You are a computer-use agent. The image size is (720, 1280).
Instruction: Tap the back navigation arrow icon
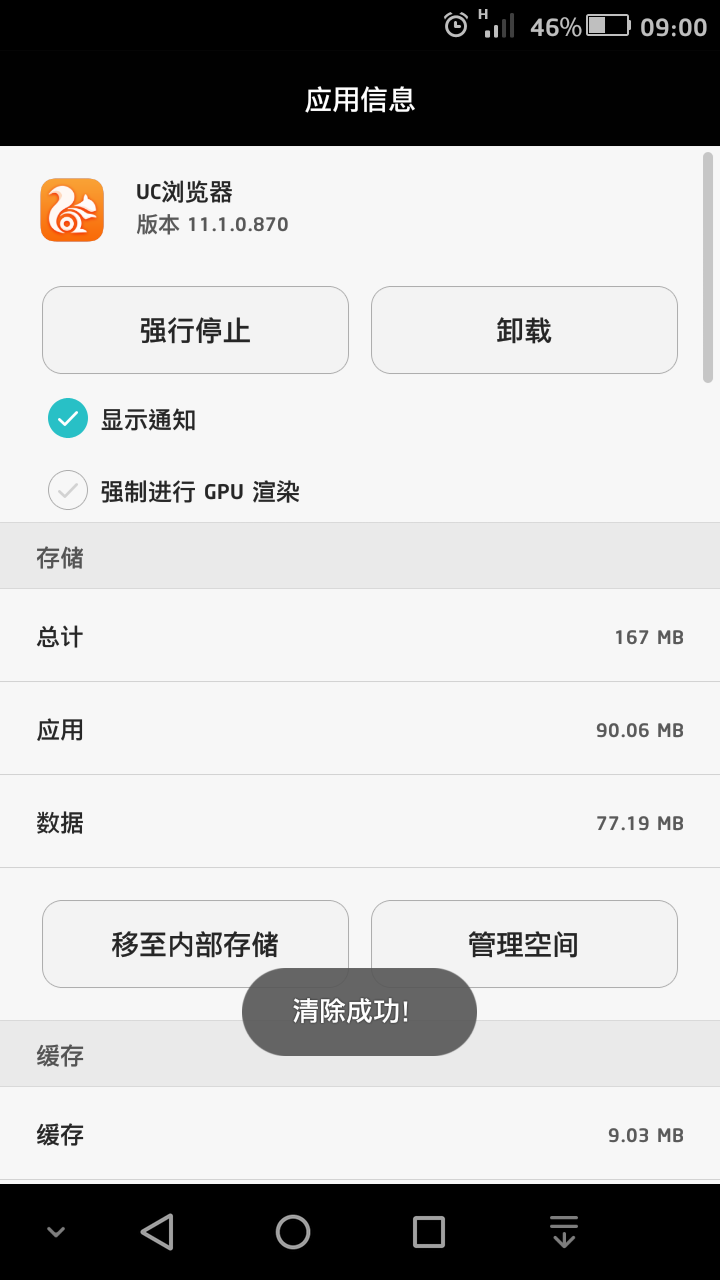[157, 1231]
